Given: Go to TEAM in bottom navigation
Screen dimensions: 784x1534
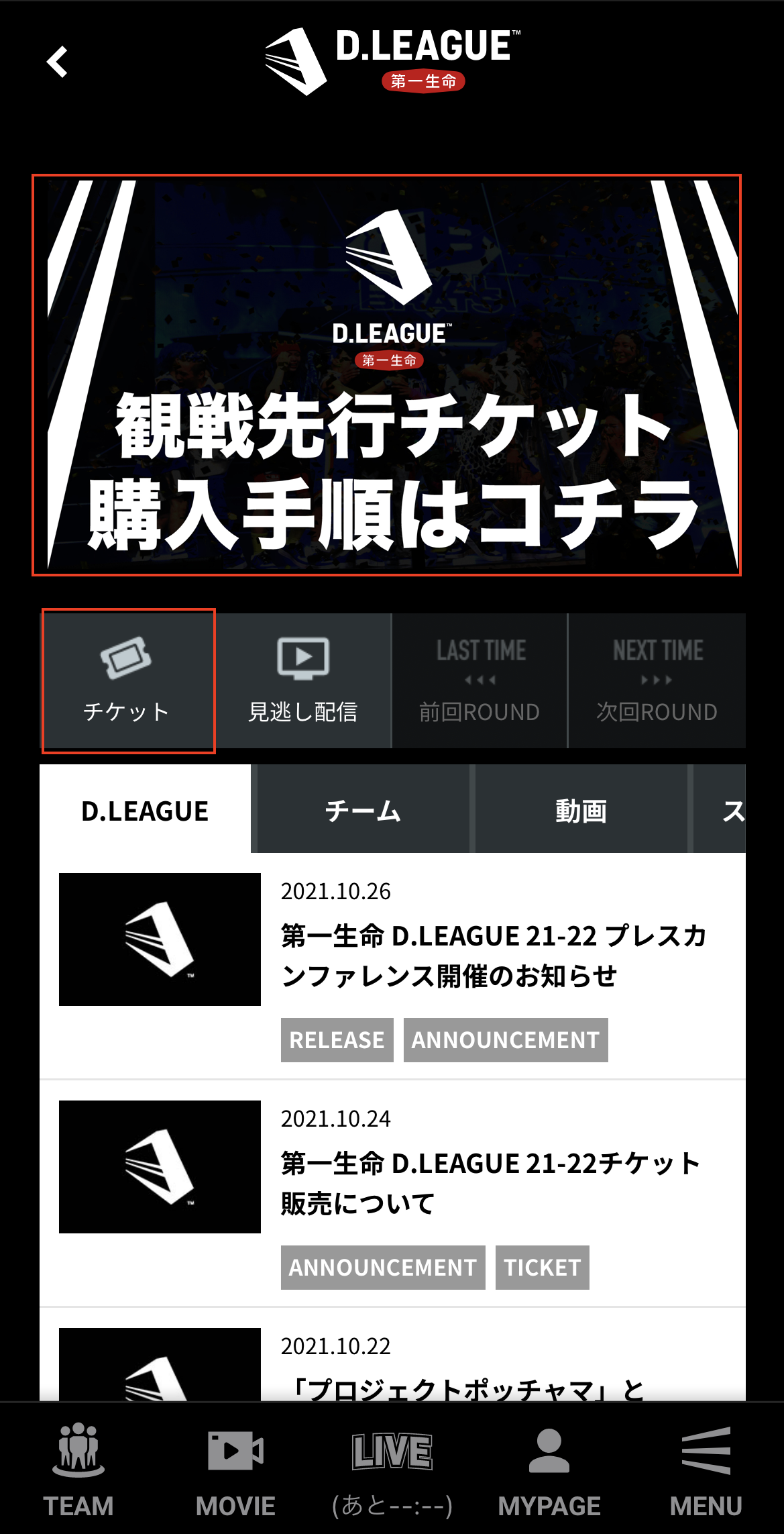Looking at the screenshot, I should pyautogui.click(x=78, y=1468).
